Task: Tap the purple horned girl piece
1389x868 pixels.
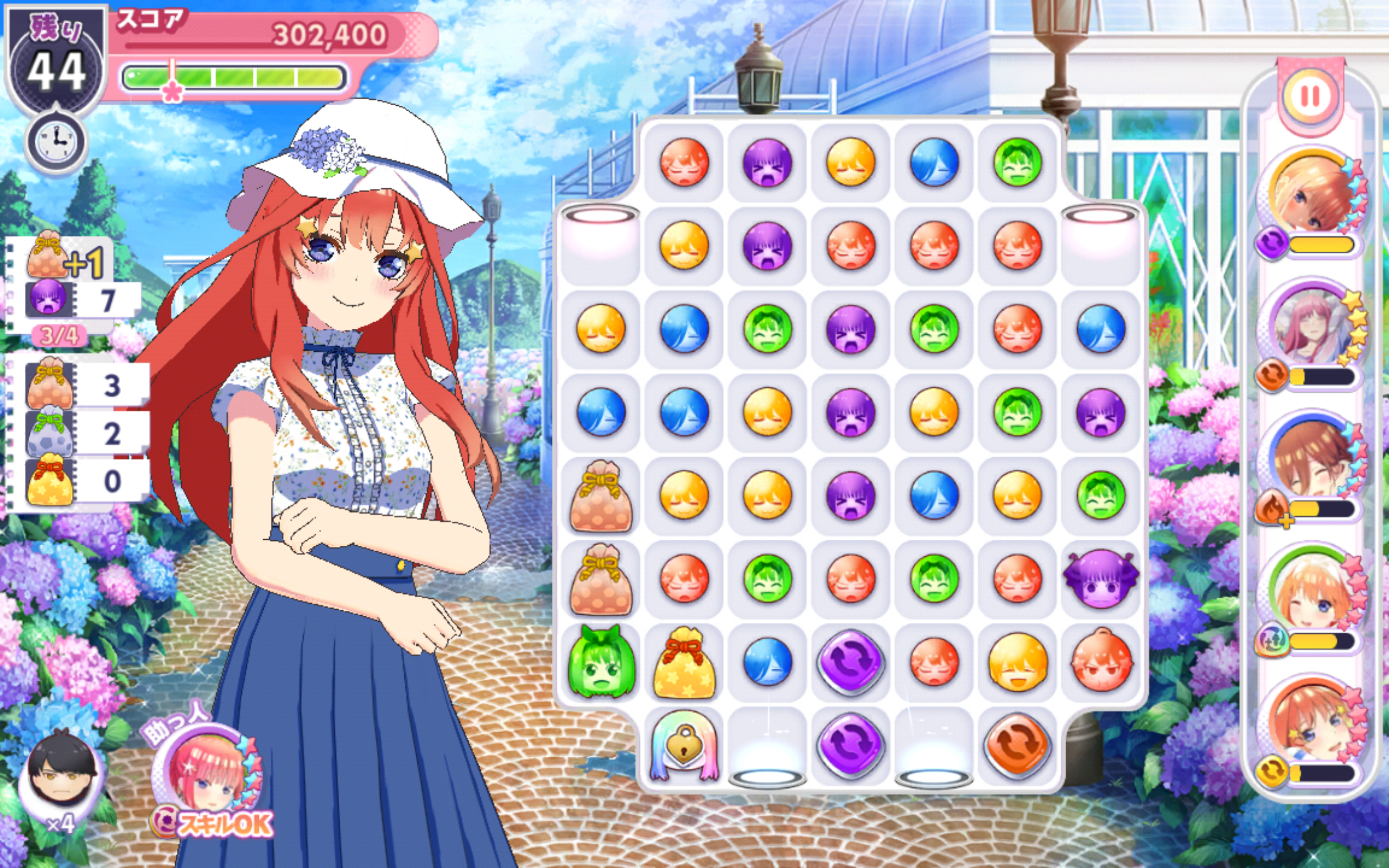Action: (1100, 579)
